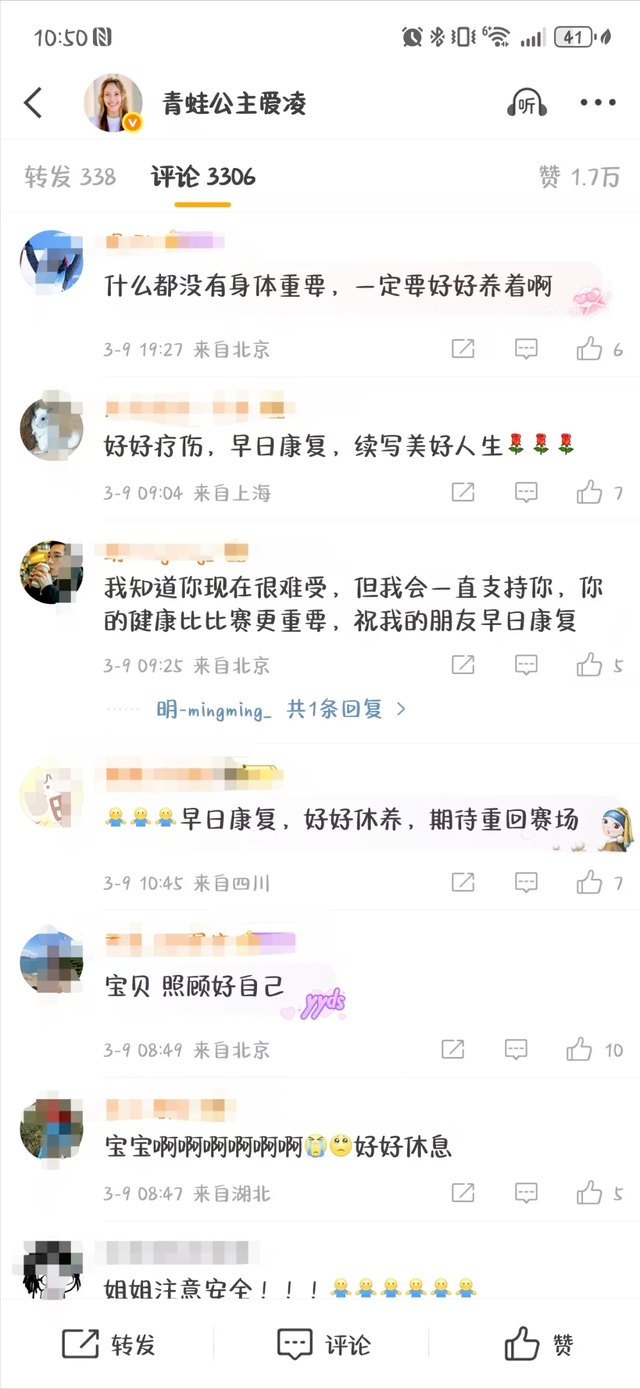Viewport: 640px width, 1389px height.
Task: Share the comment 好好疗伤，早日康复
Action: point(462,492)
